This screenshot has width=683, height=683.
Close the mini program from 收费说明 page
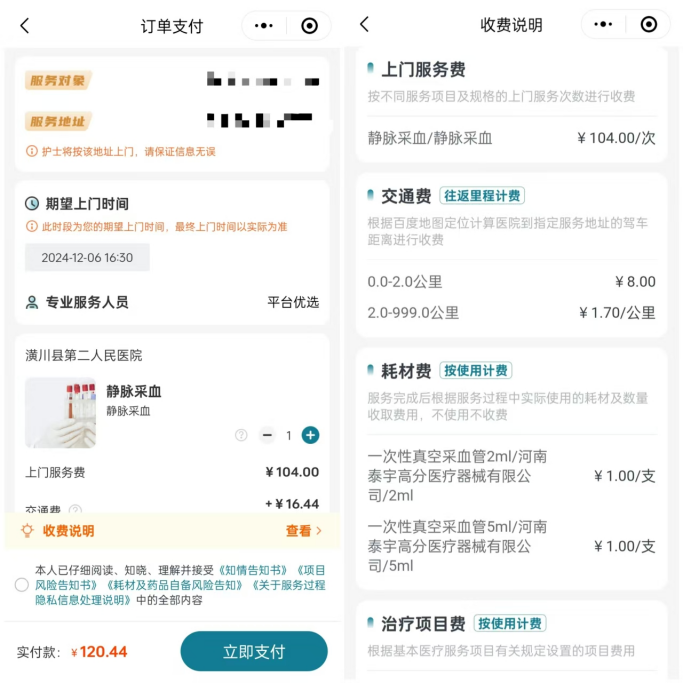(648, 25)
